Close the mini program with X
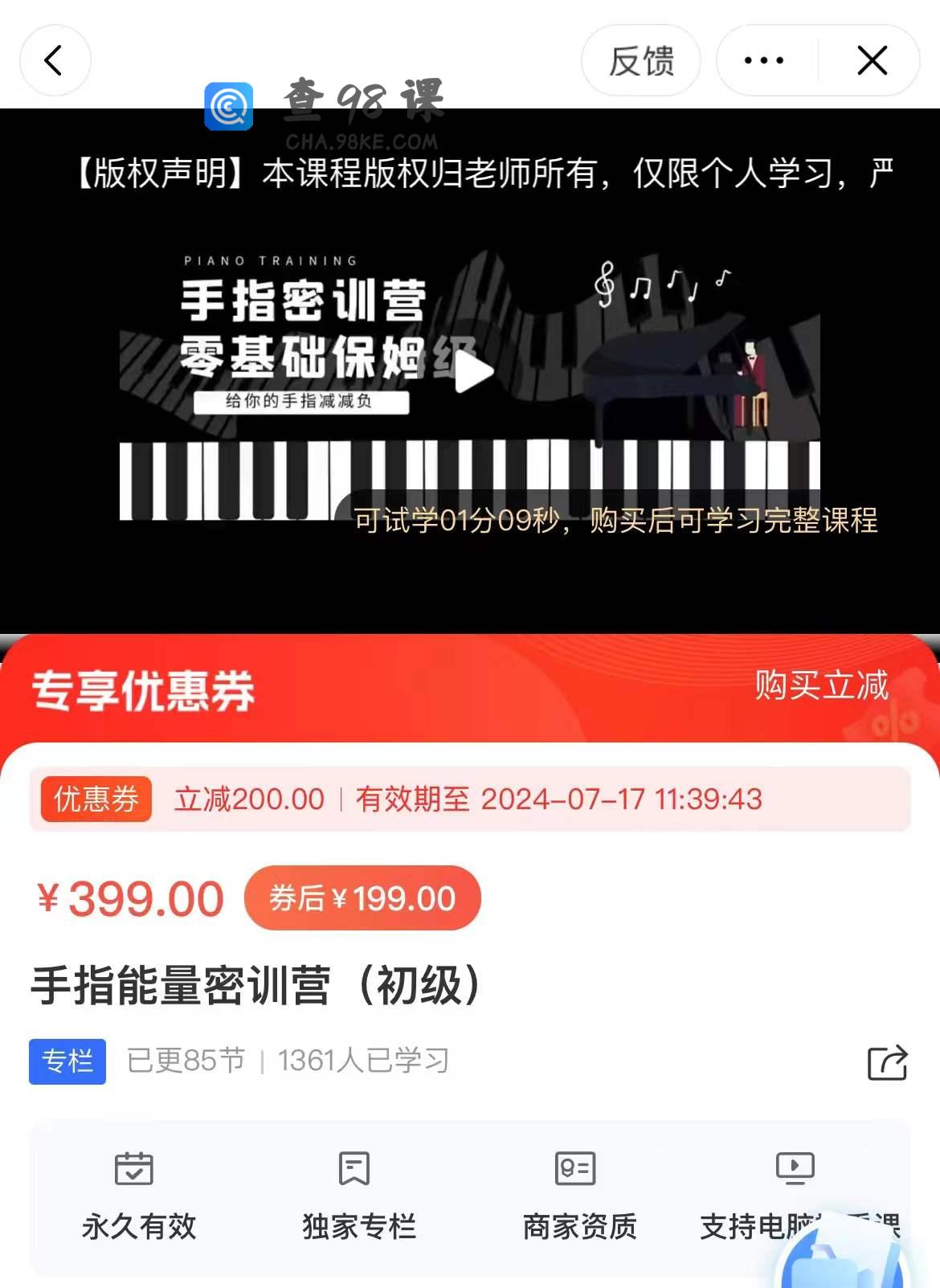 pyautogui.click(x=872, y=60)
